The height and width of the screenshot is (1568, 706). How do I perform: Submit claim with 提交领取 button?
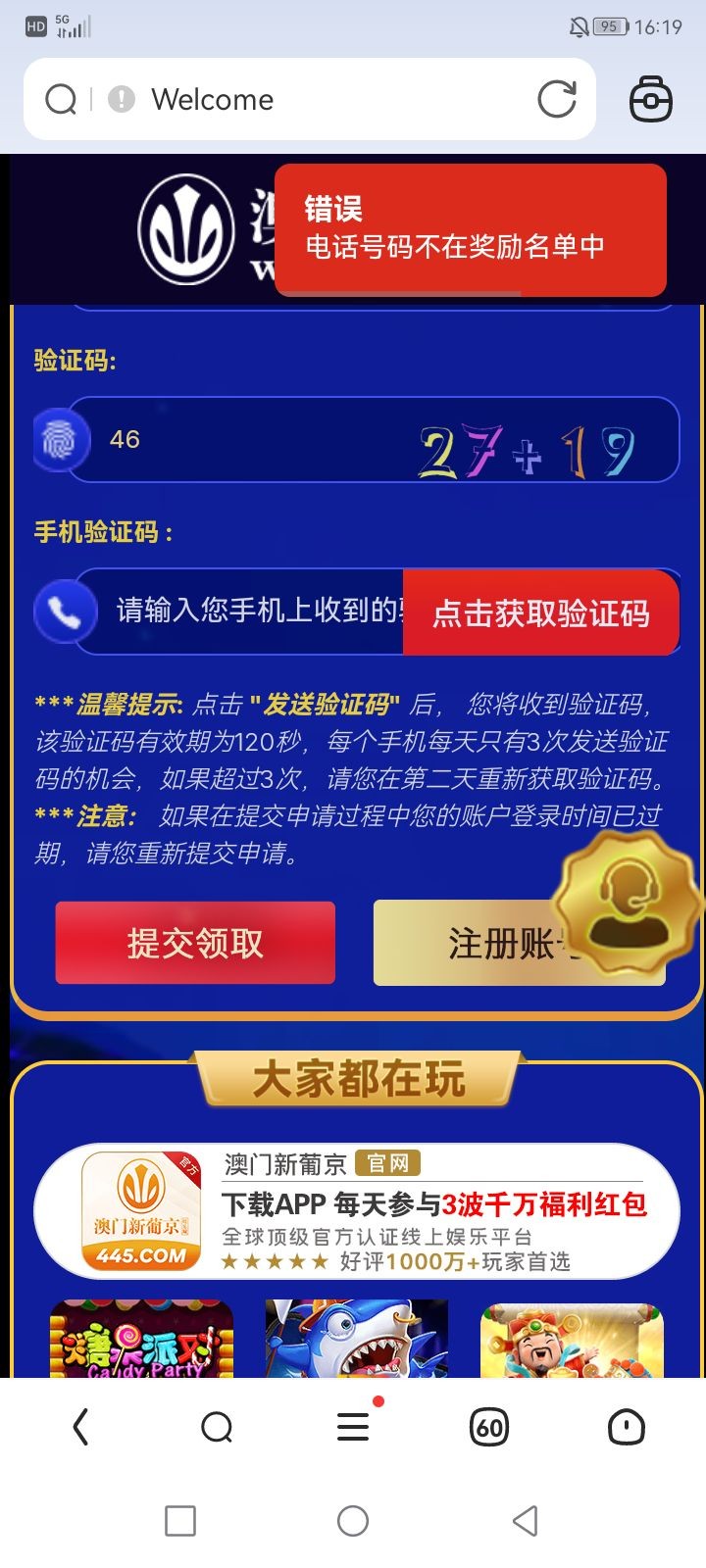click(x=195, y=943)
